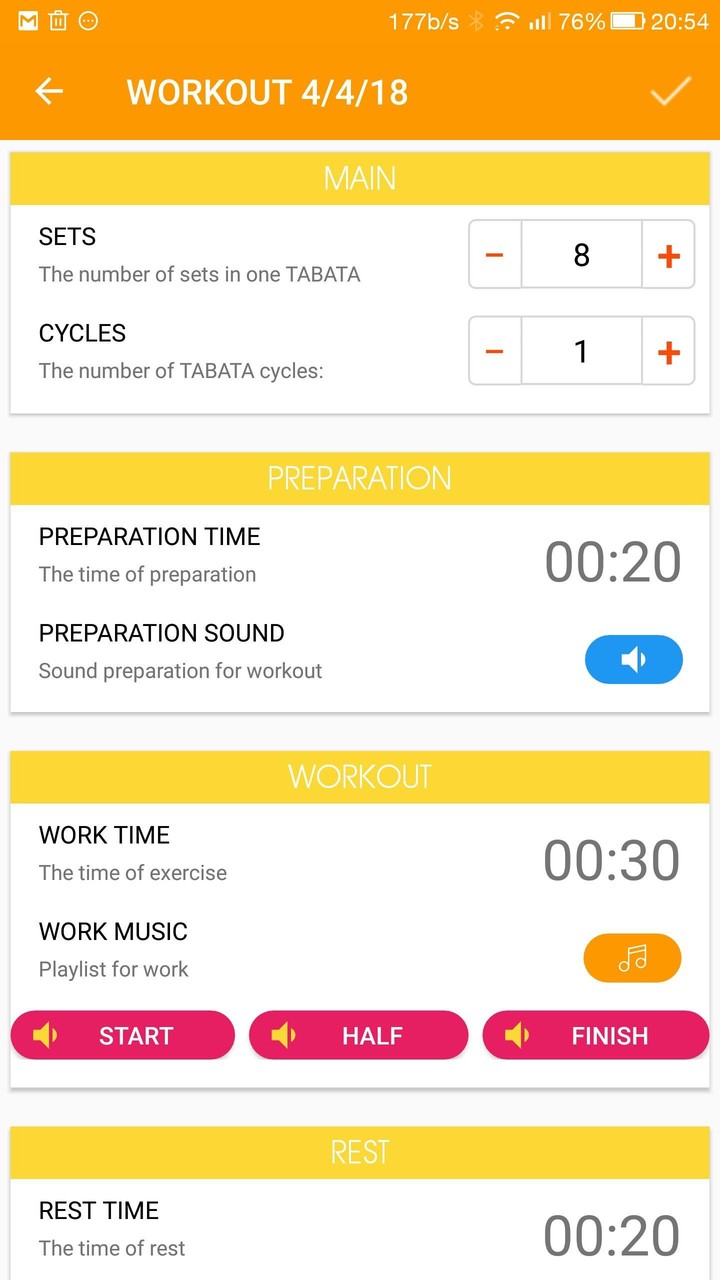Increase the number of sets
The width and height of the screenshot is (720, 1280).
[668, 255]
